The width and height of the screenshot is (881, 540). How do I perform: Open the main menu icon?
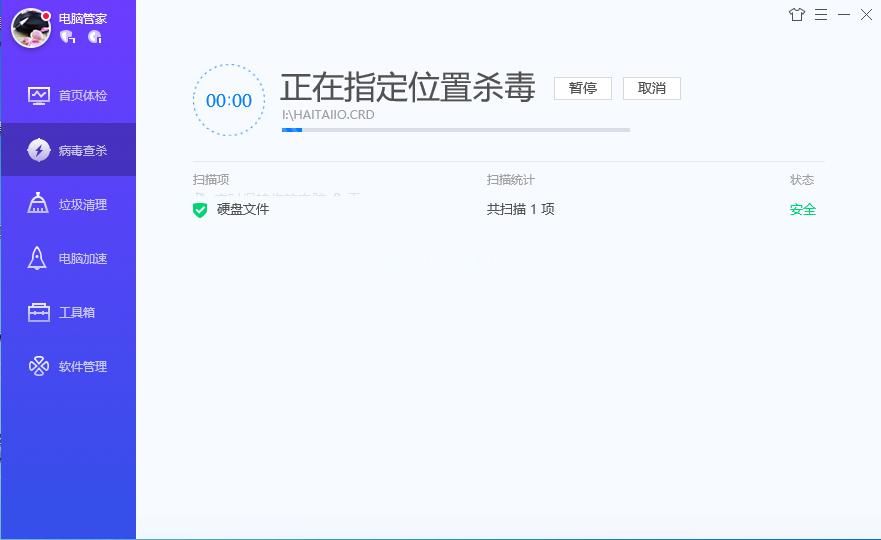(821, 15)
